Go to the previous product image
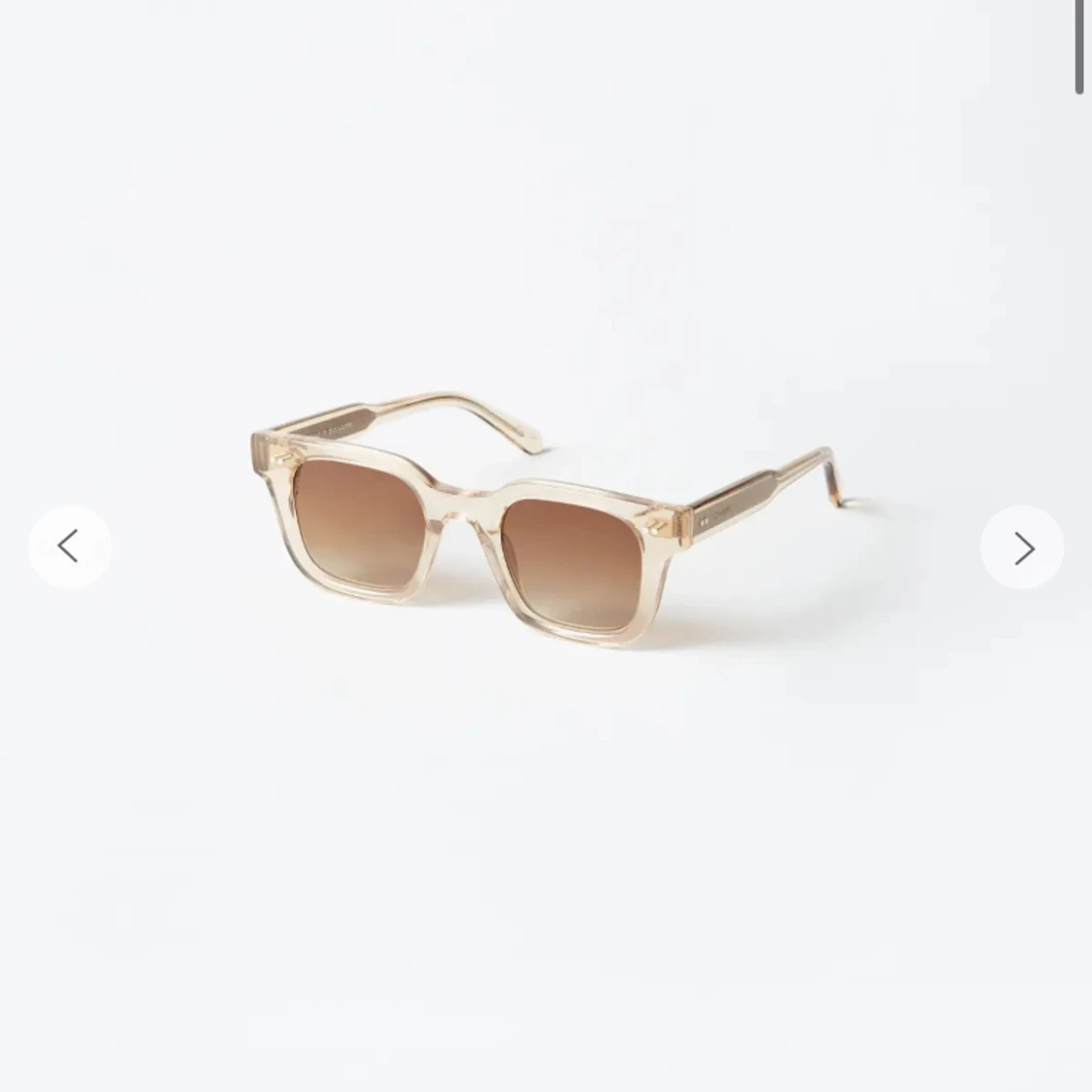 [70, 546]
